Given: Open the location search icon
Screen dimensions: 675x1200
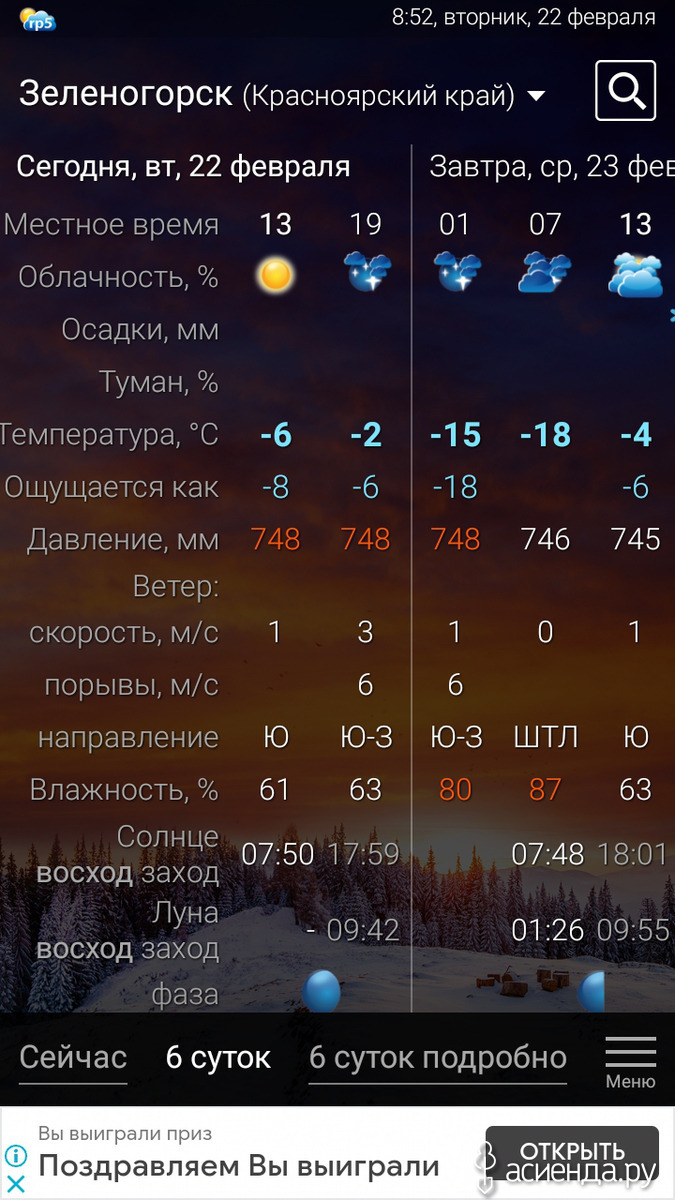Looking at the screenshot, I should (x=625, y=91).
